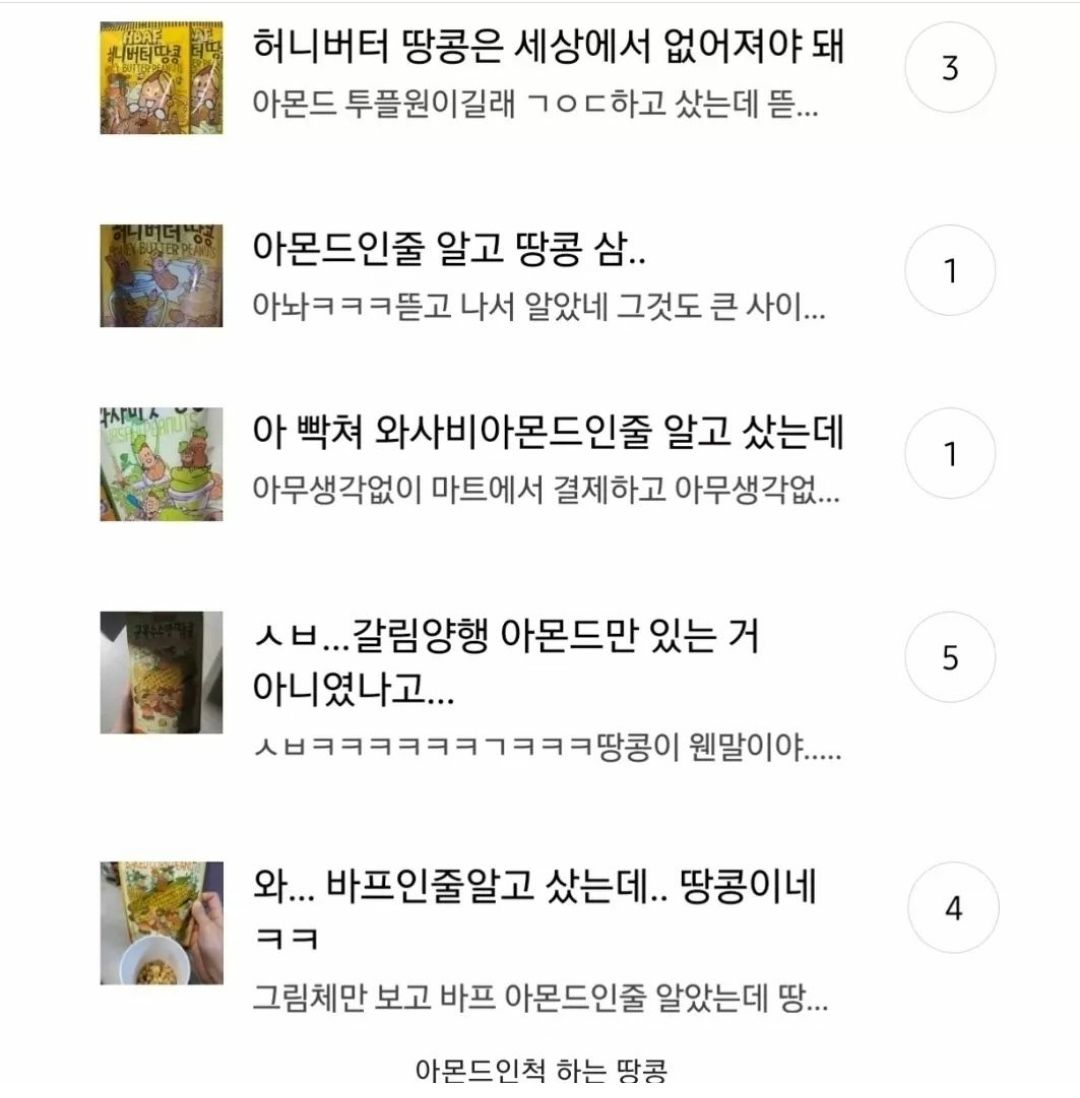Viewport: 1080px width, 1098px height.
Task: Open the post '아 빡쳐 와사비아몬드인줄 알고 샀는데'
Action: (x=548, y=433)
